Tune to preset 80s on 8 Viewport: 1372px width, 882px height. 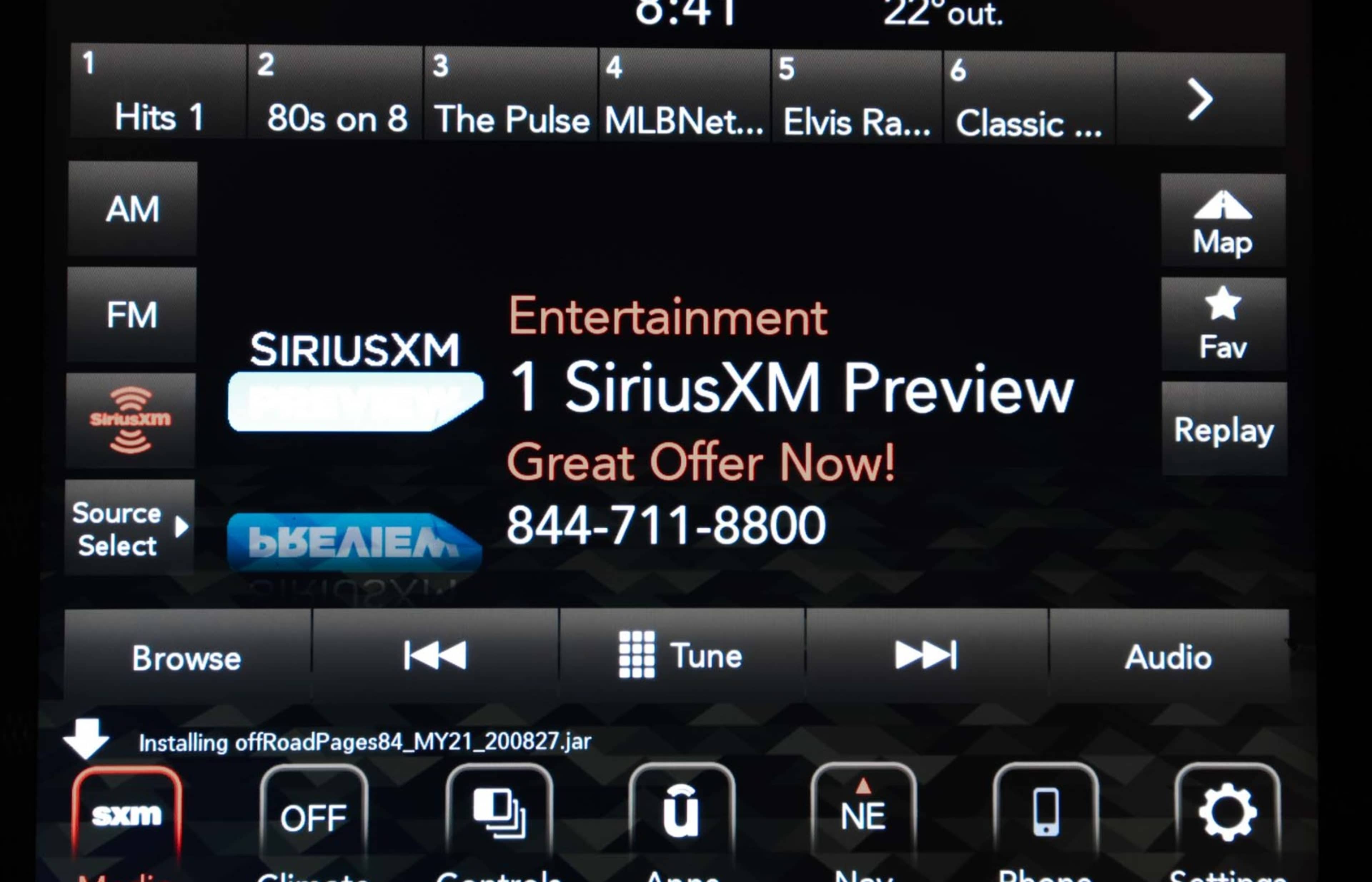pos(335,92)
